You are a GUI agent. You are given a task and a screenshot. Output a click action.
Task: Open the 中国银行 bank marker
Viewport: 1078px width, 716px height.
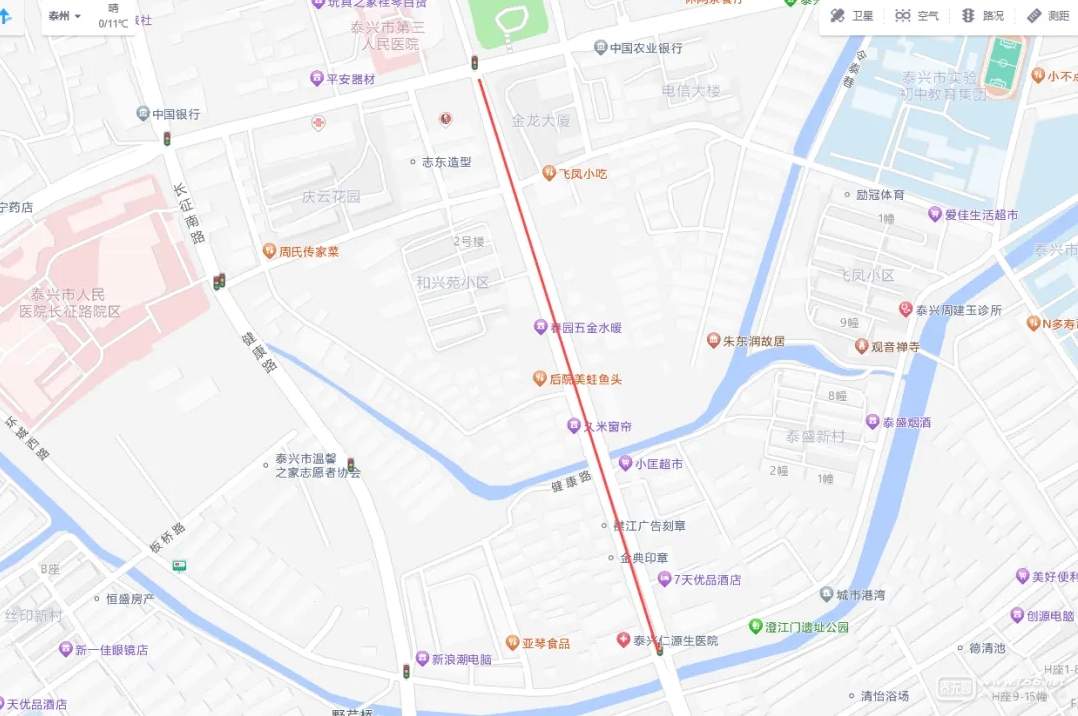tap(144, 114)
